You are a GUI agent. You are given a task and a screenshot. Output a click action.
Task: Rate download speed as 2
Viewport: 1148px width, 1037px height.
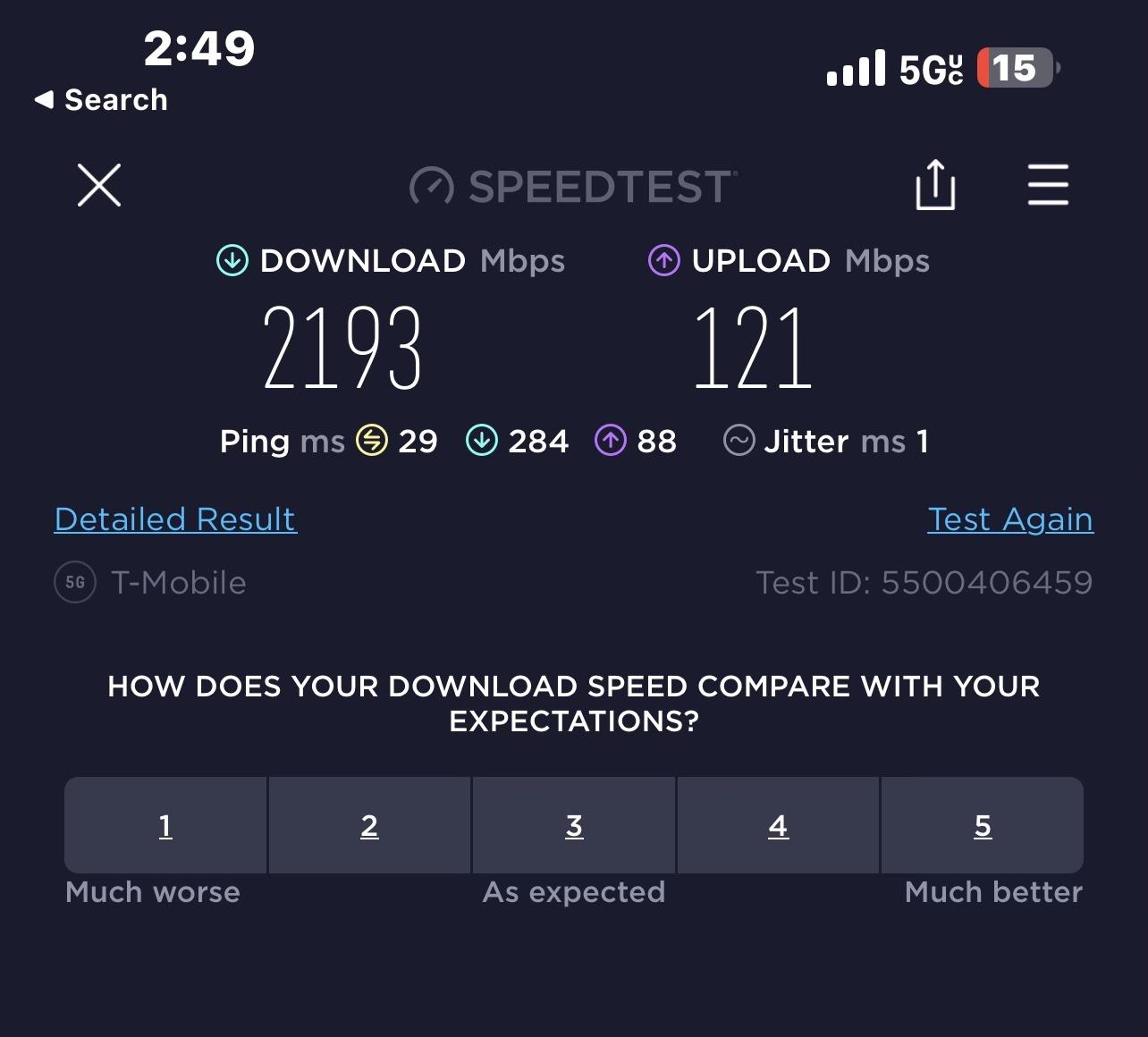tap(369, 825)
